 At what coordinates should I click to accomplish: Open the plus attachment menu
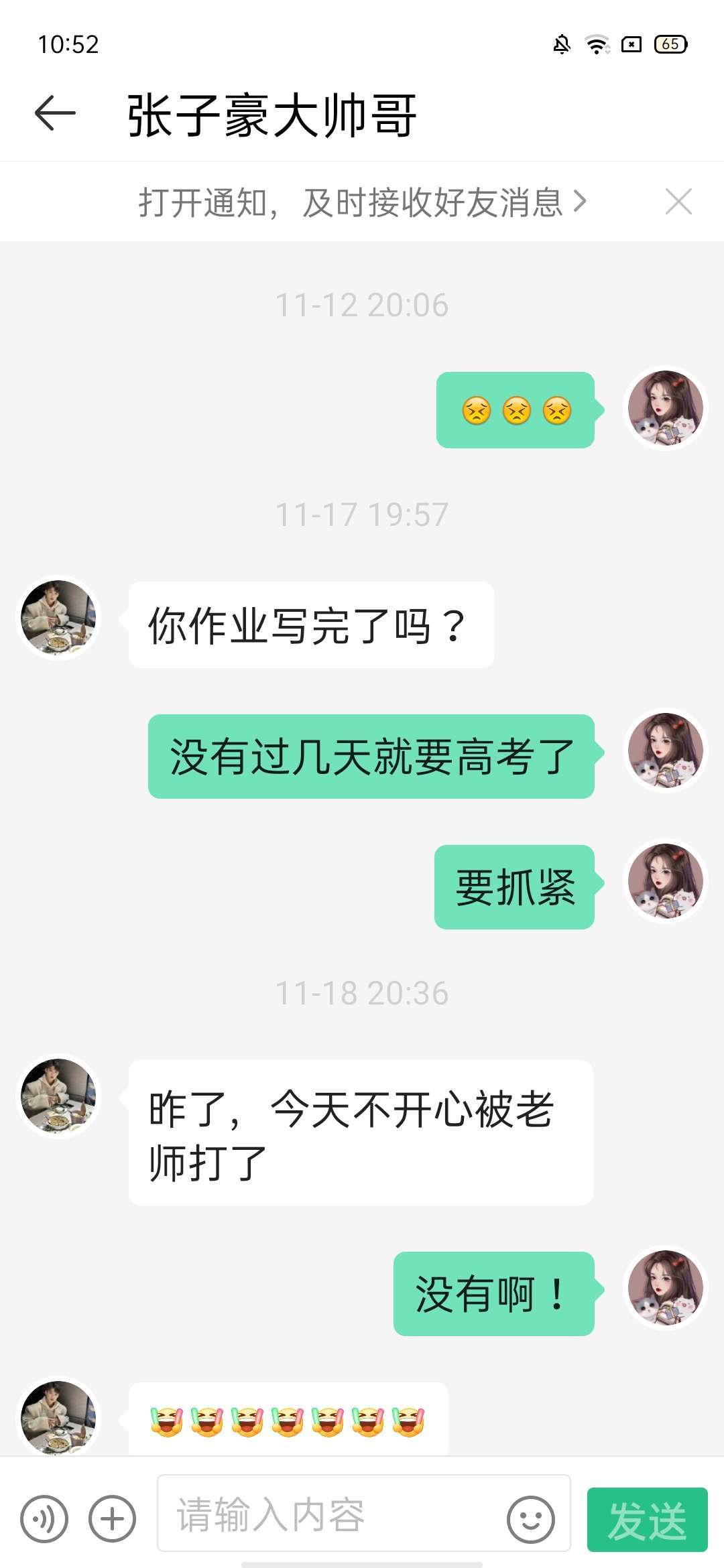pyautogui.click(x=113, y=1519)
